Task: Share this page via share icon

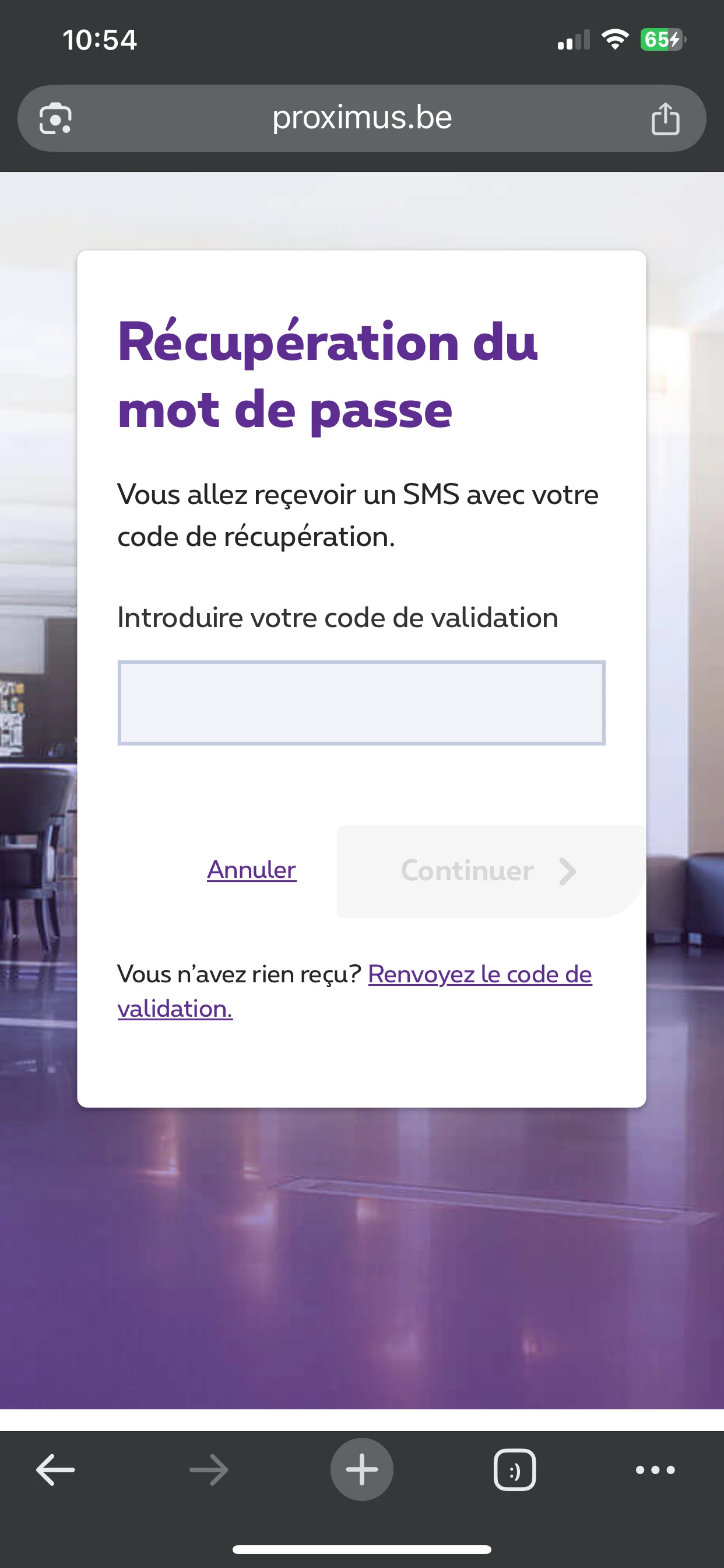Action: [665, 118]
